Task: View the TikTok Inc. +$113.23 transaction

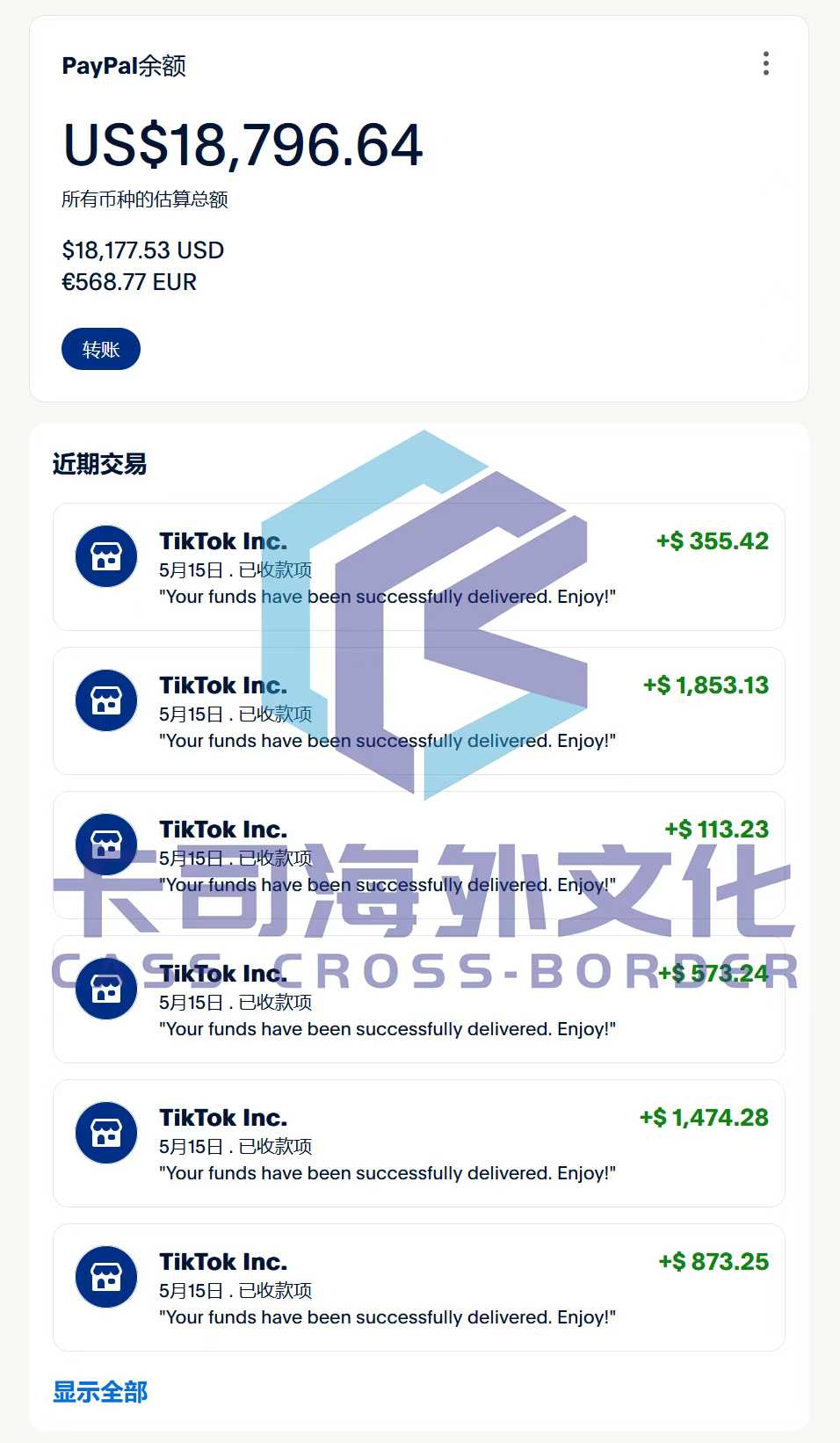Action: tap(418, 855)
